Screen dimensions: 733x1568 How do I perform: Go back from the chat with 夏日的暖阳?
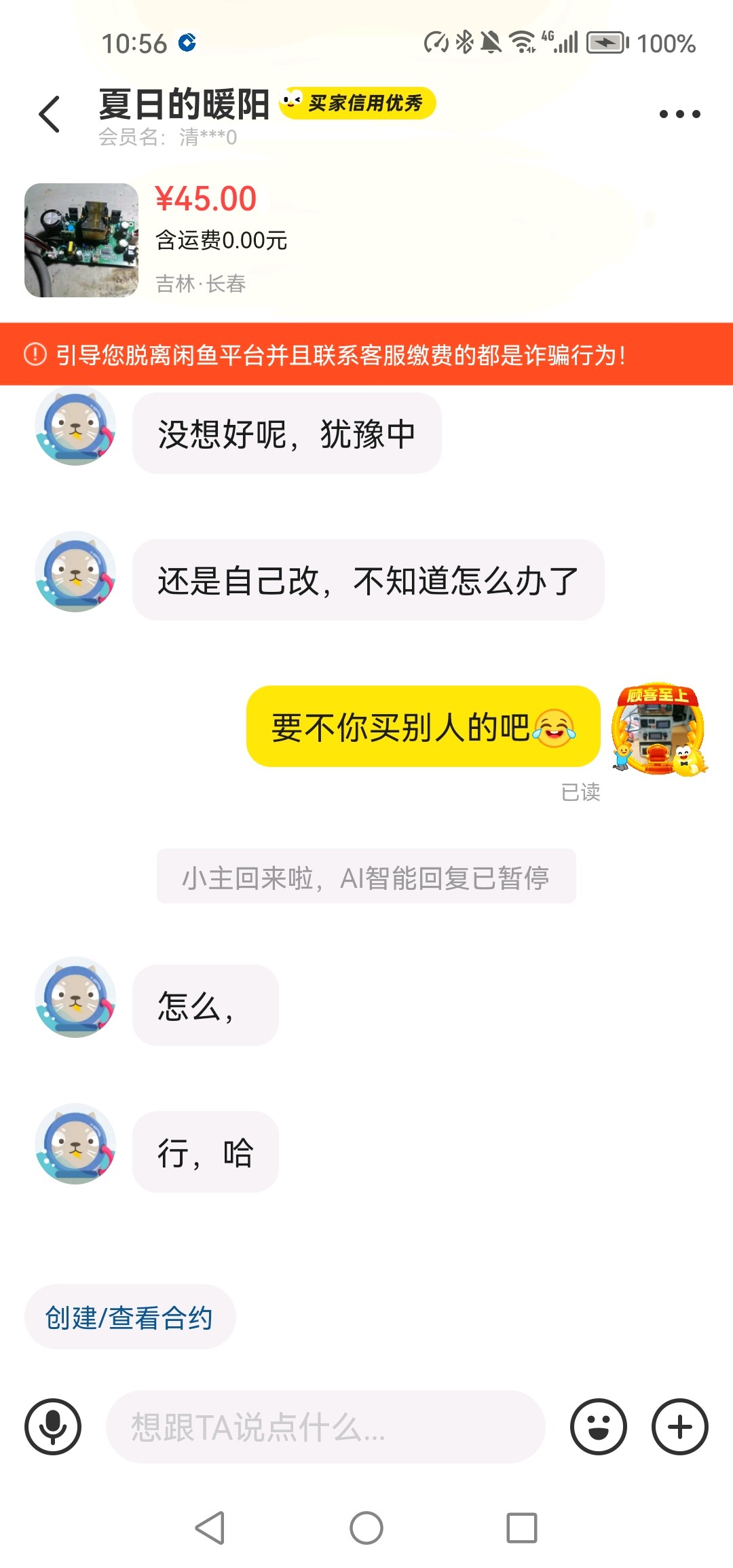(x=50, y=114)
